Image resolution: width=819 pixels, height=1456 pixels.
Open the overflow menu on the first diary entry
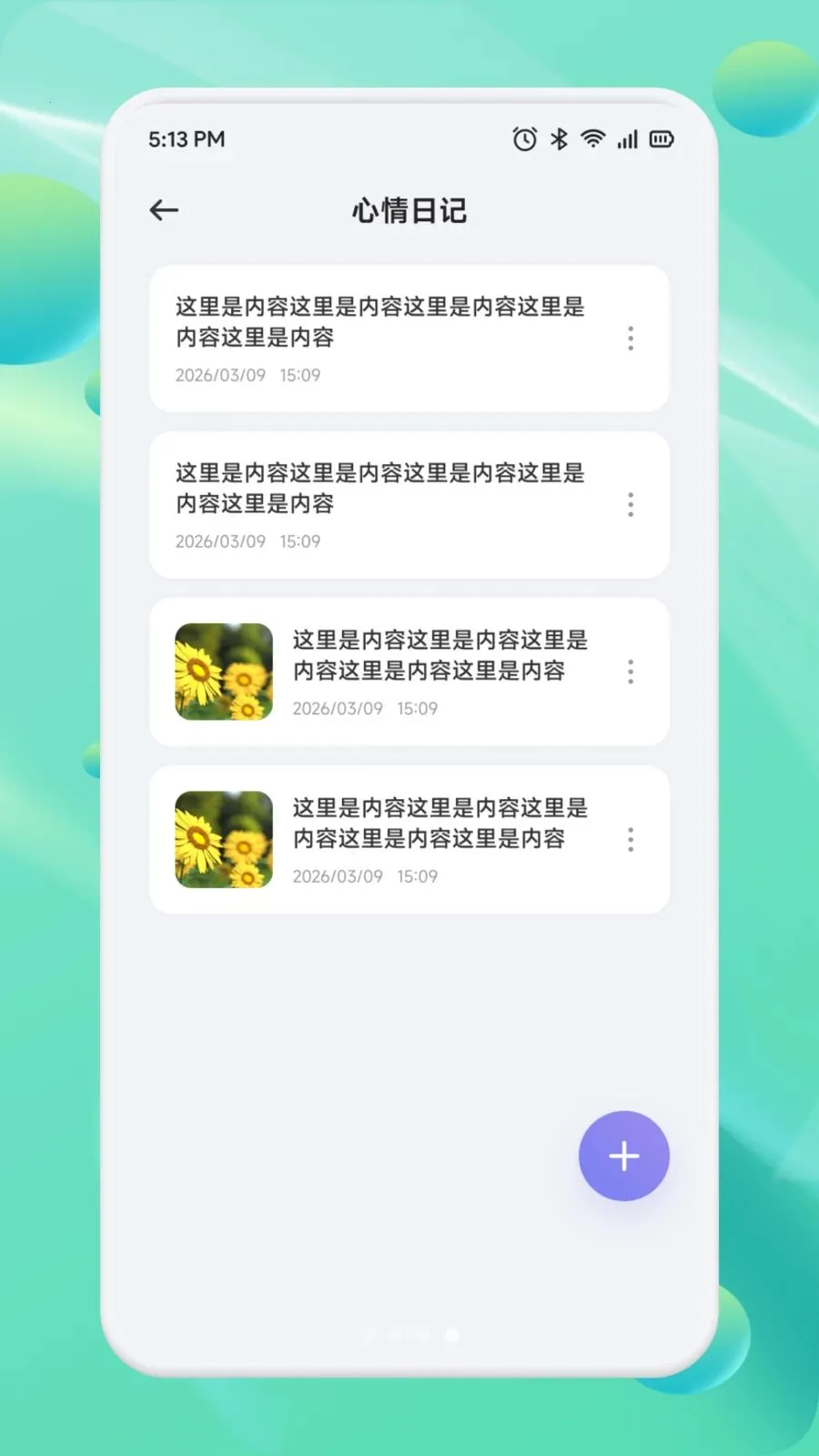coord(630,339)
